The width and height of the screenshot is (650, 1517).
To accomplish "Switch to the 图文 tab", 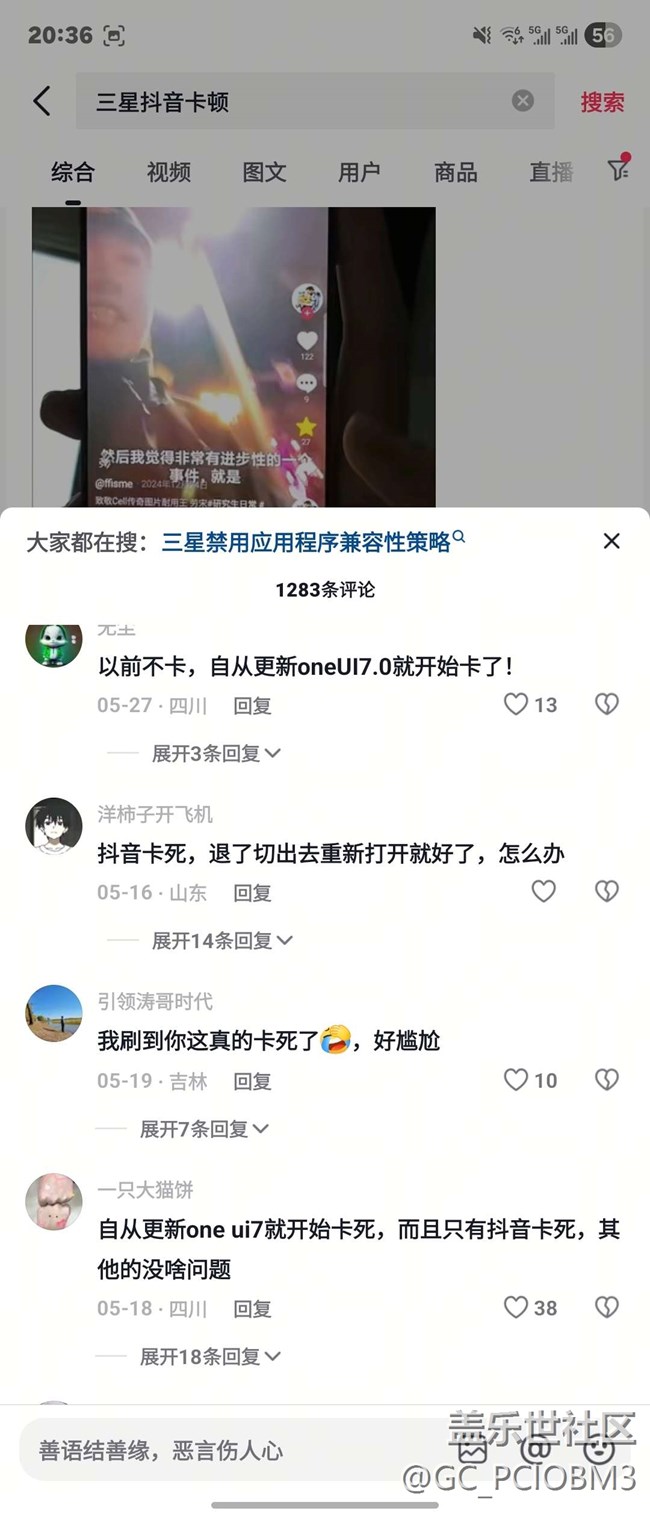I will click(264, 172).
